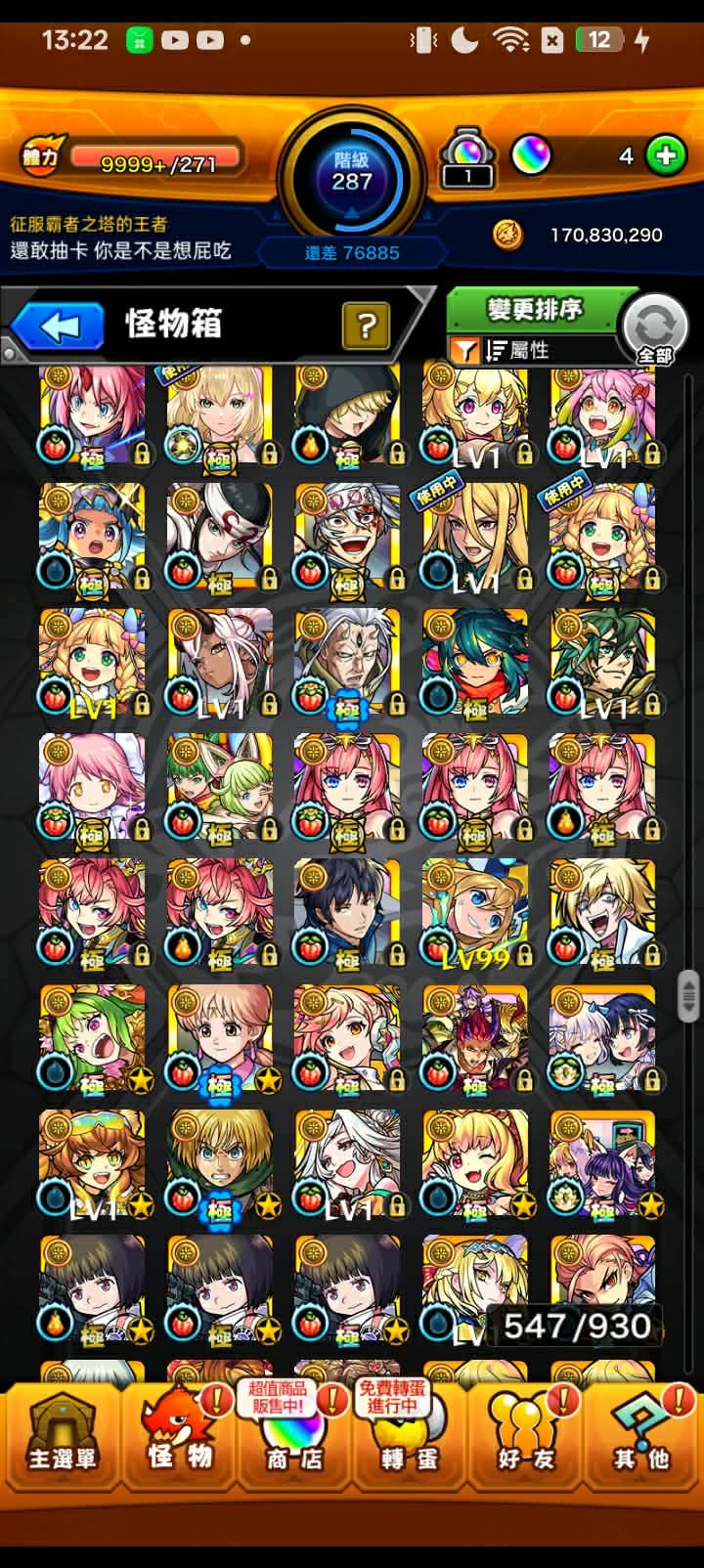Open the 好友 friends tab

pyautogui.click(x=526, y=1433)
